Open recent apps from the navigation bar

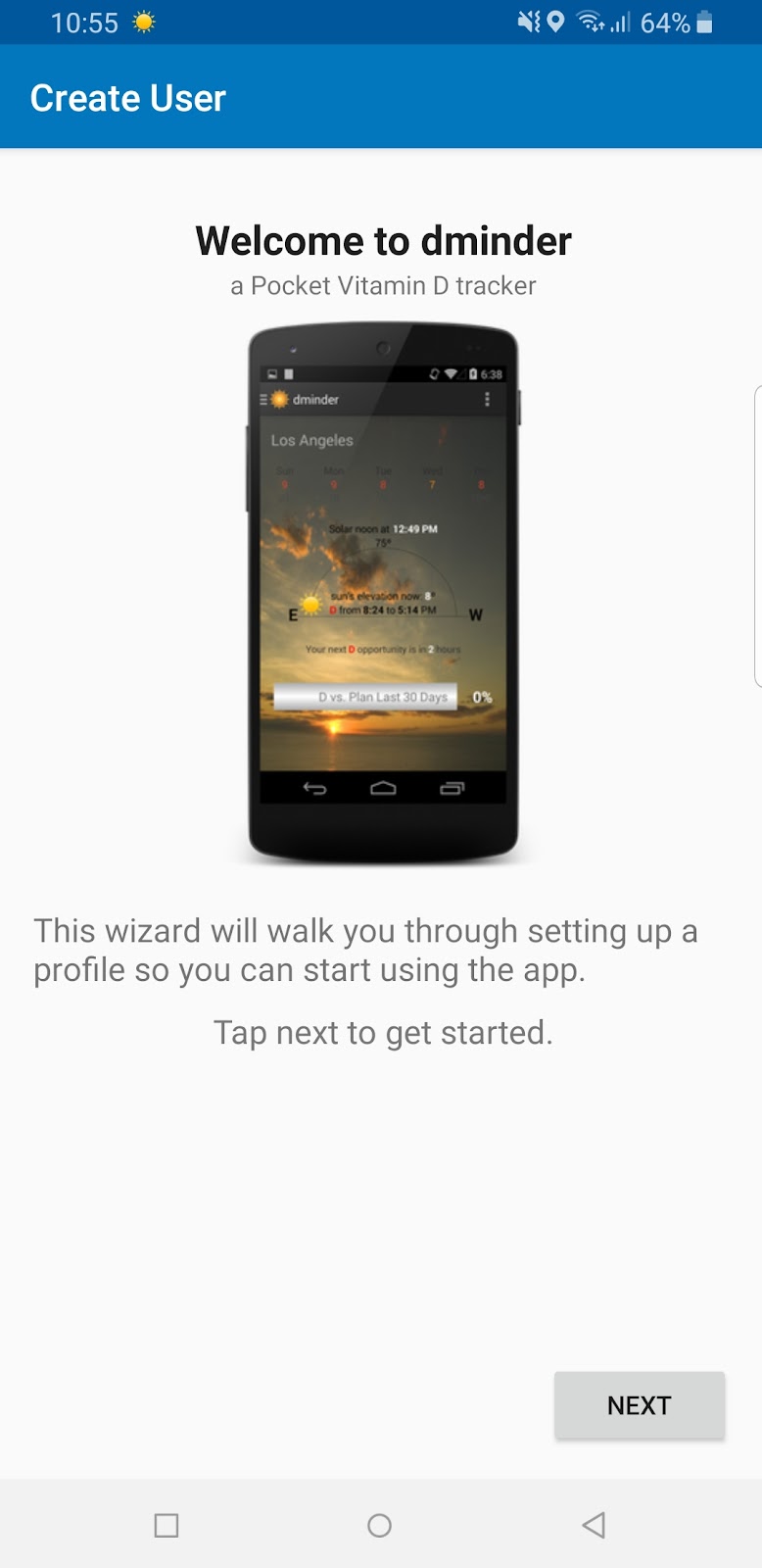coord(167,1525)
